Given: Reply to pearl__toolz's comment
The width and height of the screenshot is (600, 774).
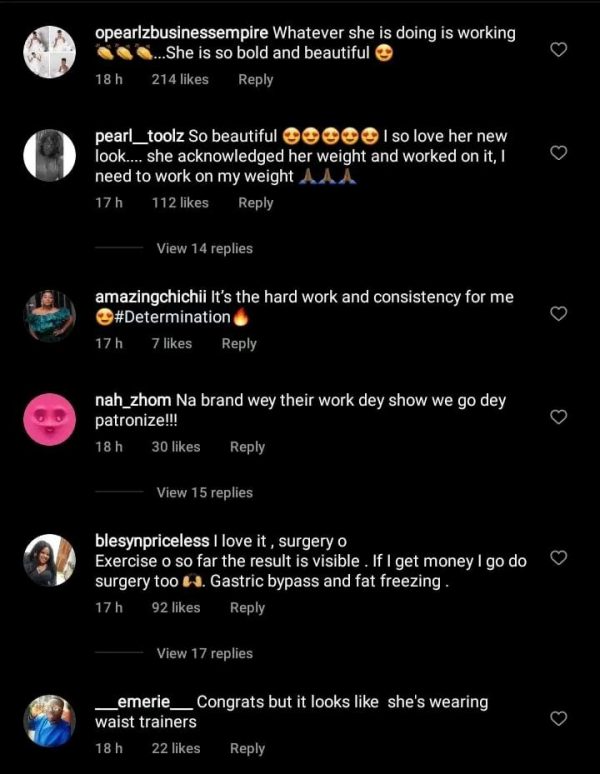Looking at the screenshot, I should 255,202.
